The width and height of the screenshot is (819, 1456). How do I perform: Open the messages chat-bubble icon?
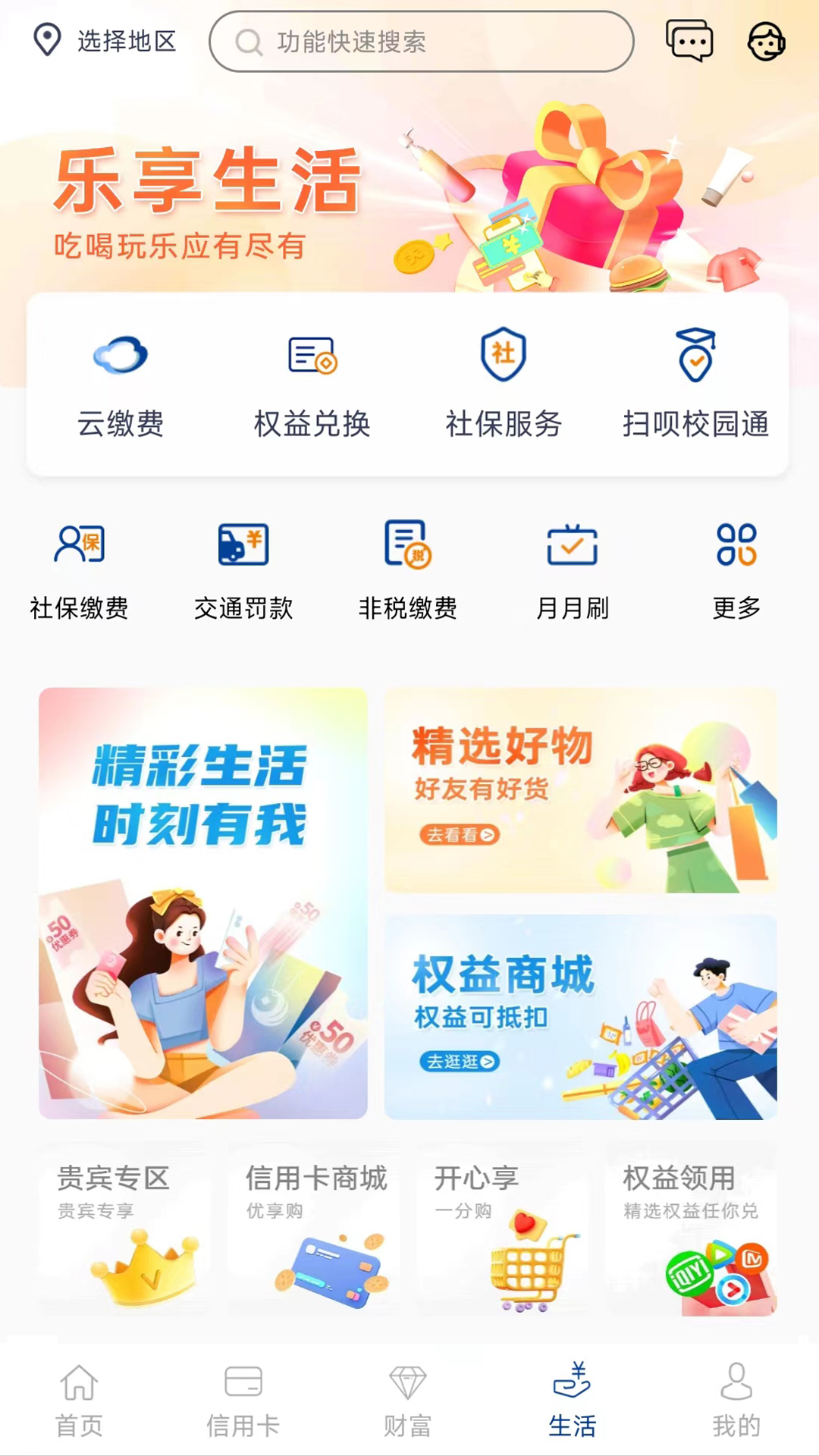689,41
